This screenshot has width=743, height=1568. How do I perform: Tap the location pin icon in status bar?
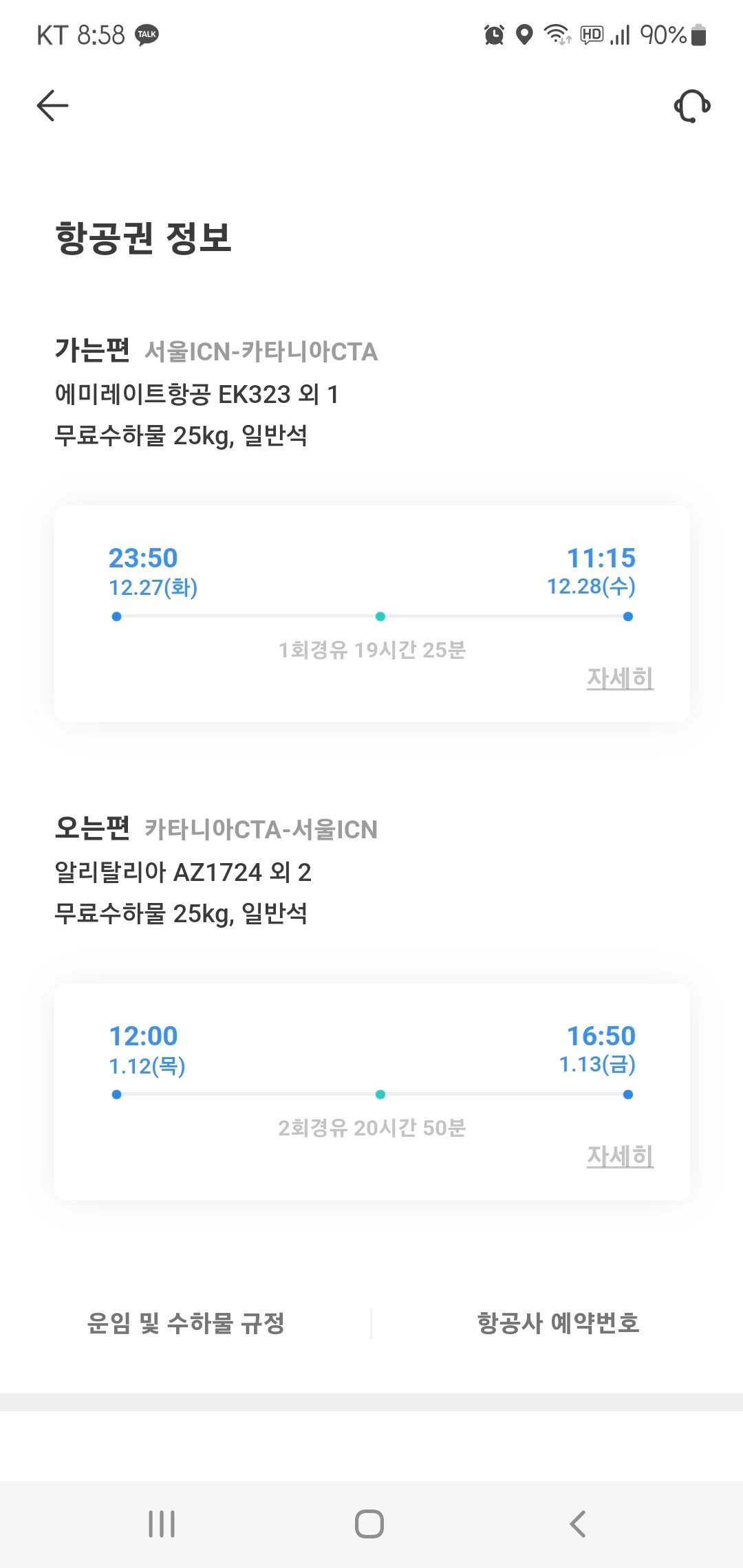coord(525,34)
